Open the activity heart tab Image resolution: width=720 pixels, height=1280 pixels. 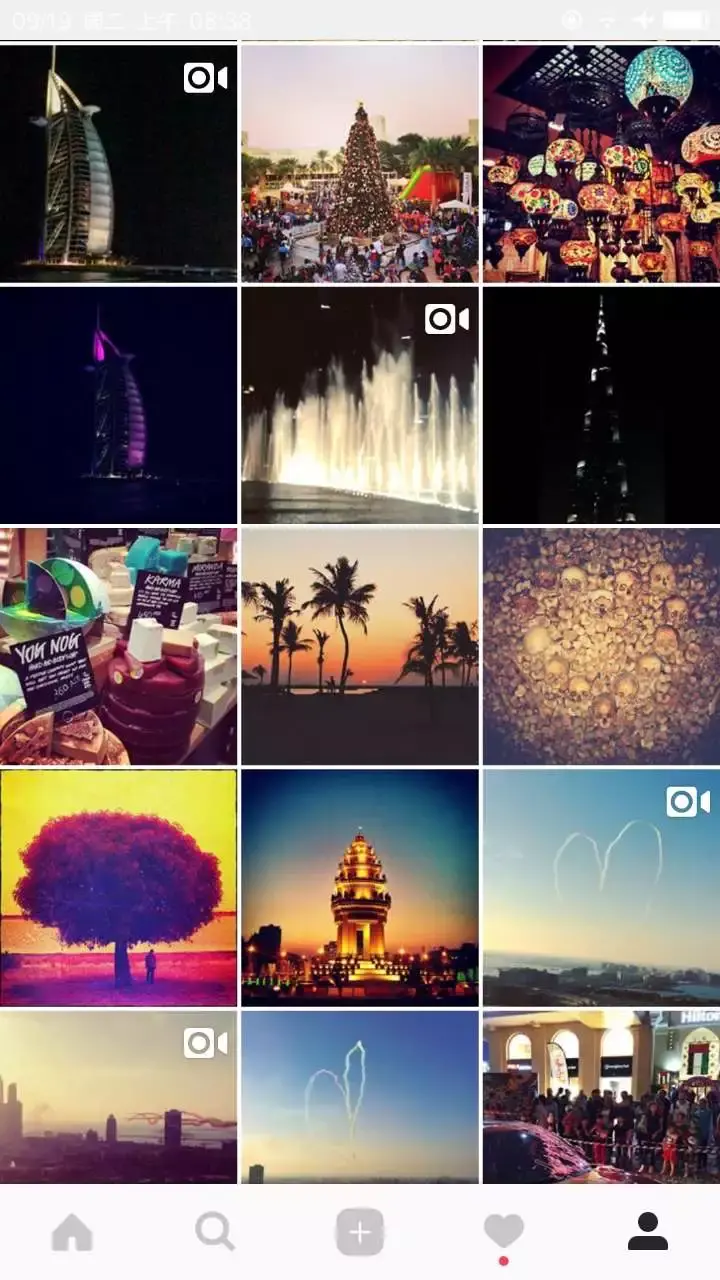pos(504,1232)
